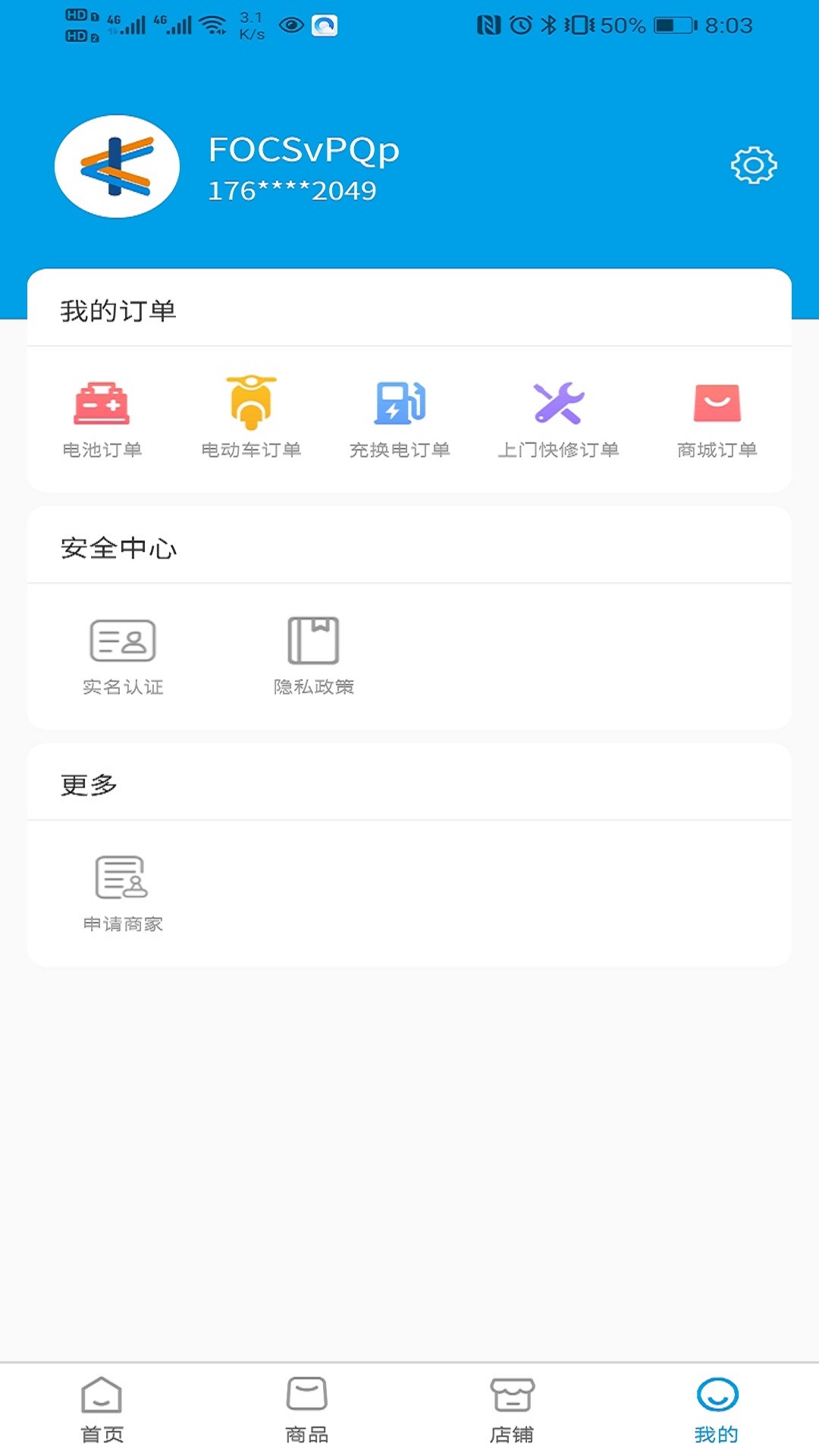Switch to the 商品 products tab
The width and height of the screenshot is (819, 1456).
pyautogui.click(x=306, y=1409)
